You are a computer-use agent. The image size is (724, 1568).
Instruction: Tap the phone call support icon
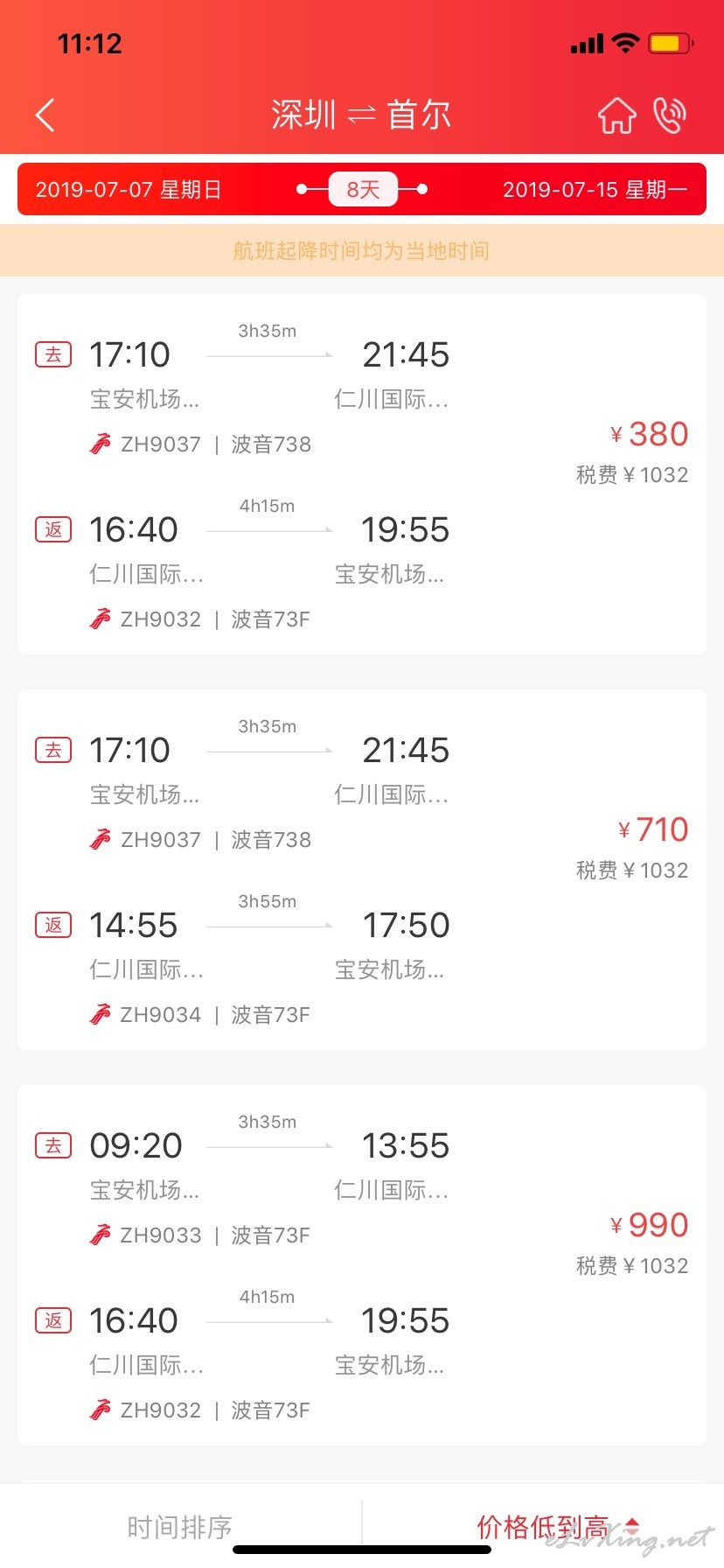670,115
